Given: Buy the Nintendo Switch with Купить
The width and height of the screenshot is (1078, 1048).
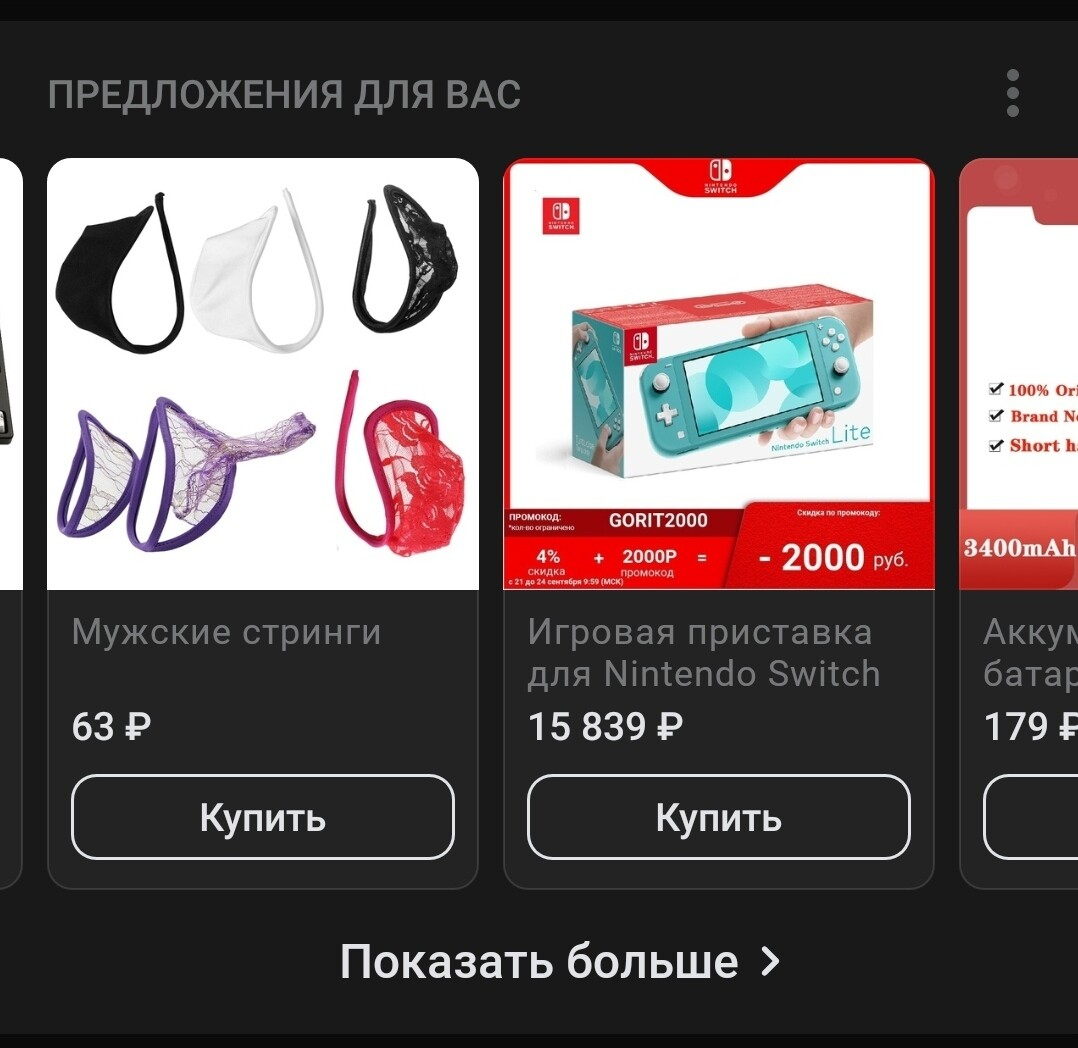Looking at the screenshot, I should [718, 817].
